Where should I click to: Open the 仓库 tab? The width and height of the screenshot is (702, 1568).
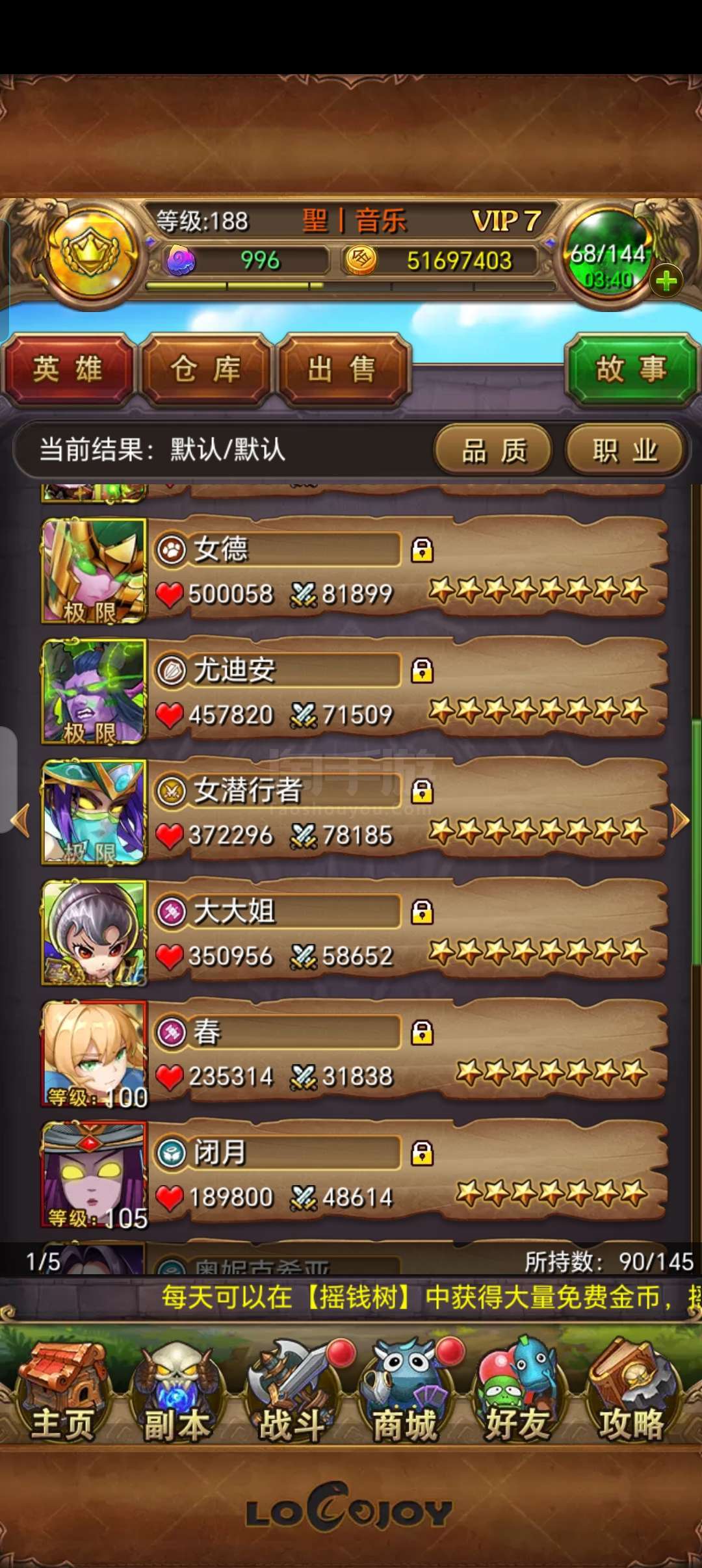205,369
